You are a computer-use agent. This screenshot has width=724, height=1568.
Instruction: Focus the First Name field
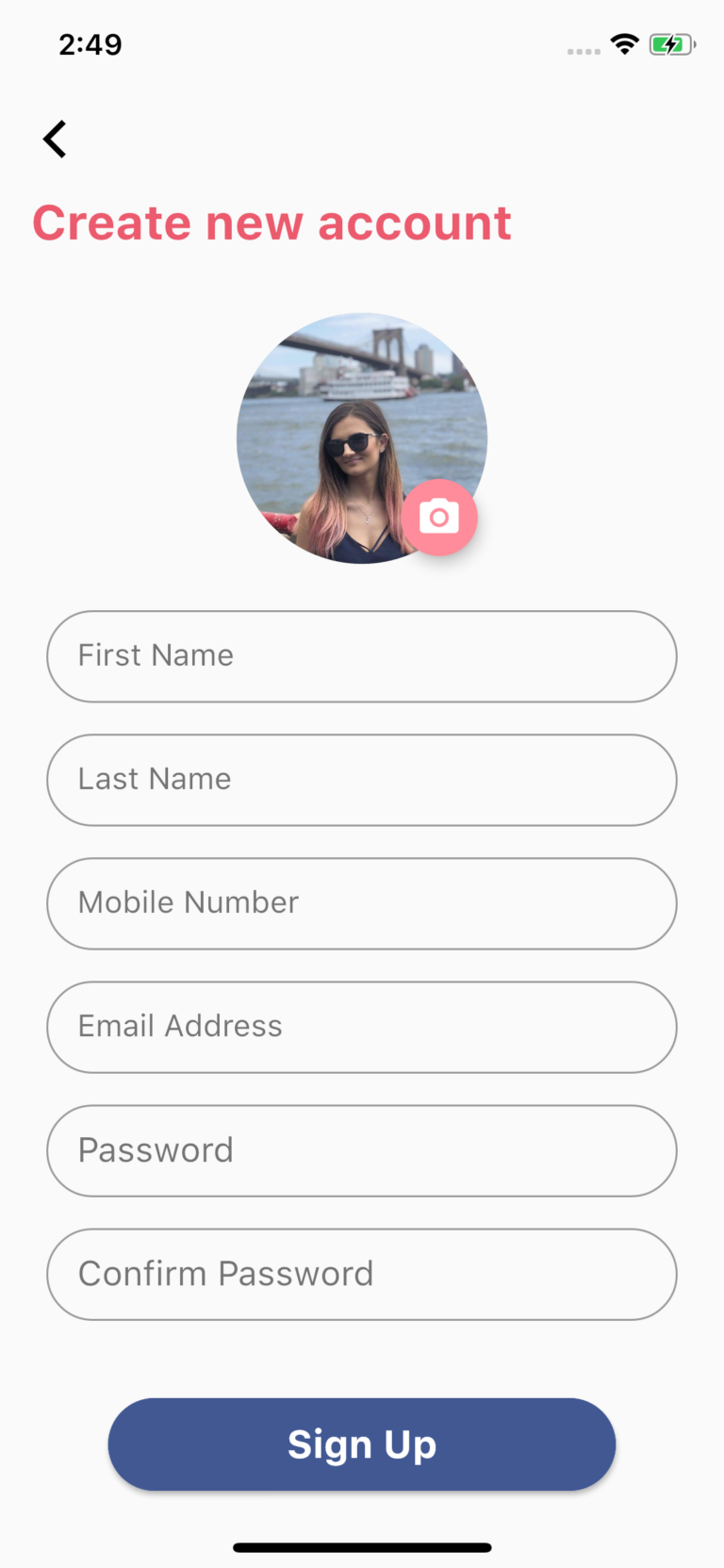[362, 656]
